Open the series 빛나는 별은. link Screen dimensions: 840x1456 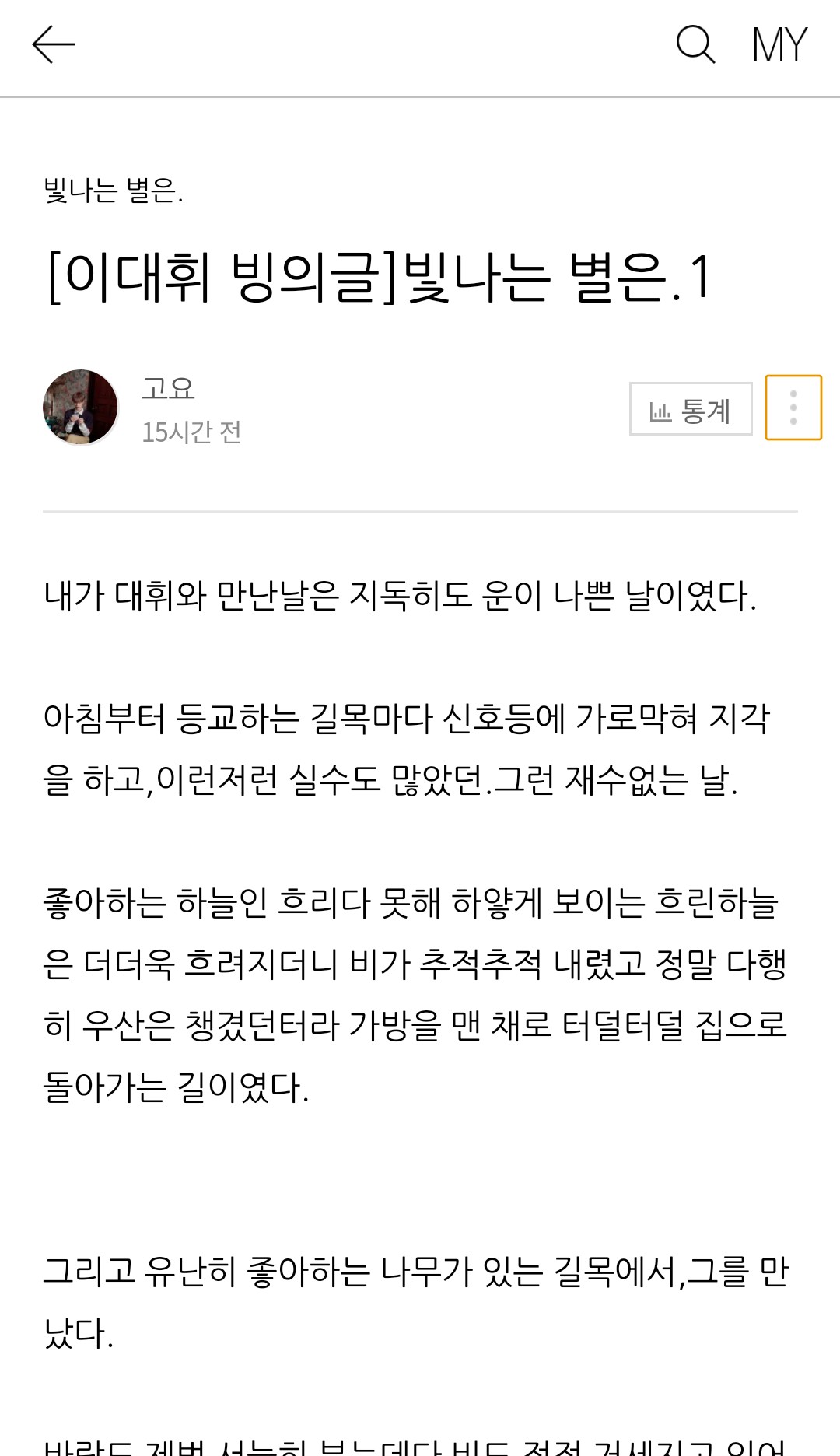tap(114, 190)
